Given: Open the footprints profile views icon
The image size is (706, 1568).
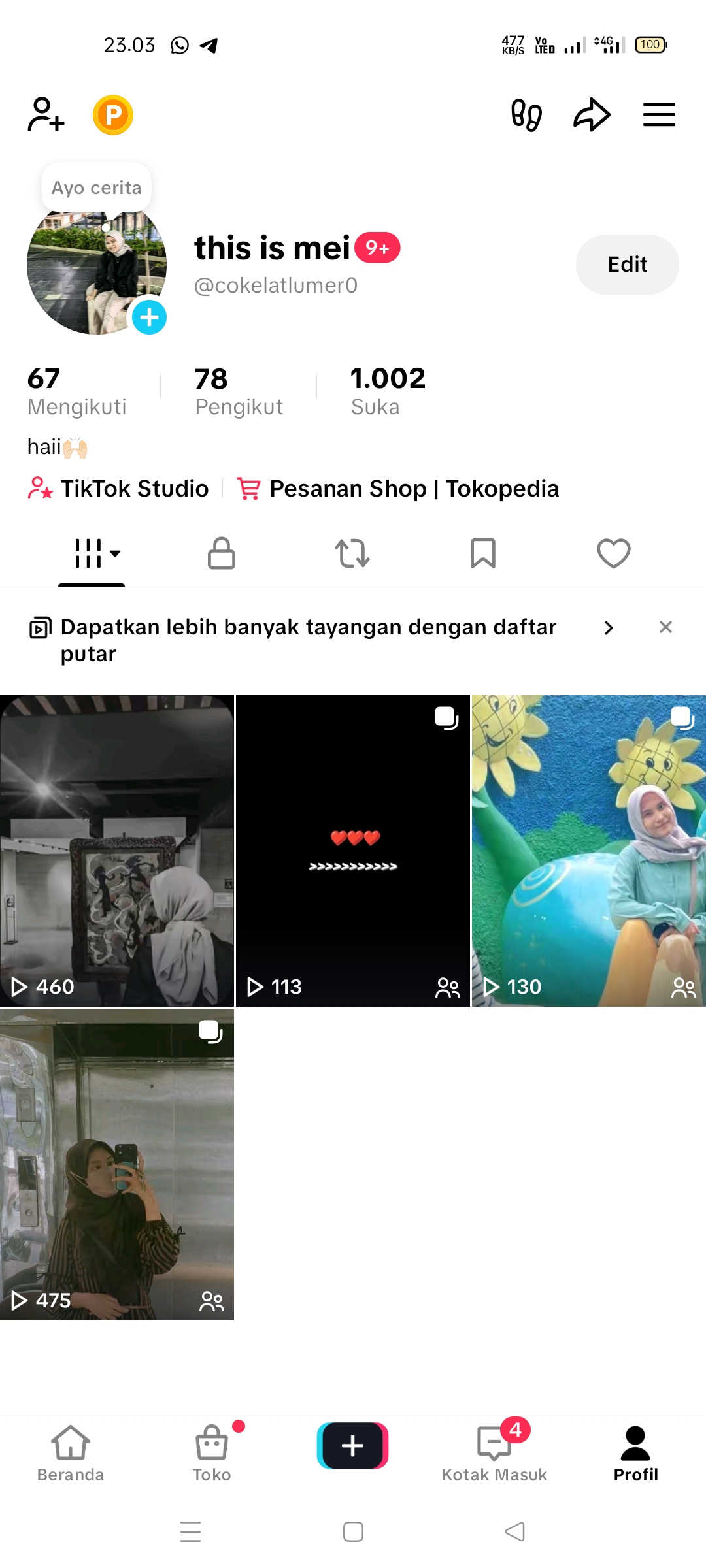Looking at the screenshot, I should pyautogui.click(x=526, y=115).
